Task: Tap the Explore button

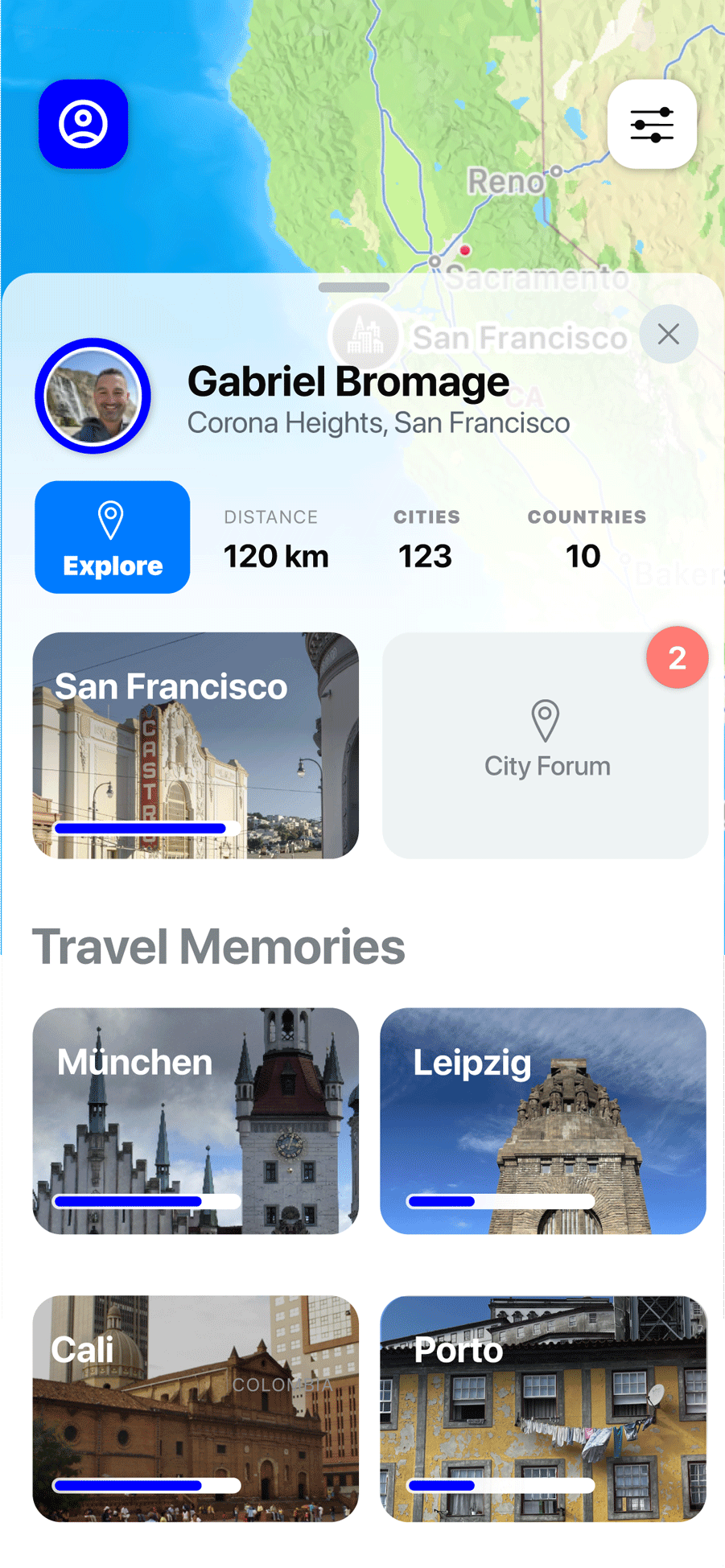Action: (113, 537)
